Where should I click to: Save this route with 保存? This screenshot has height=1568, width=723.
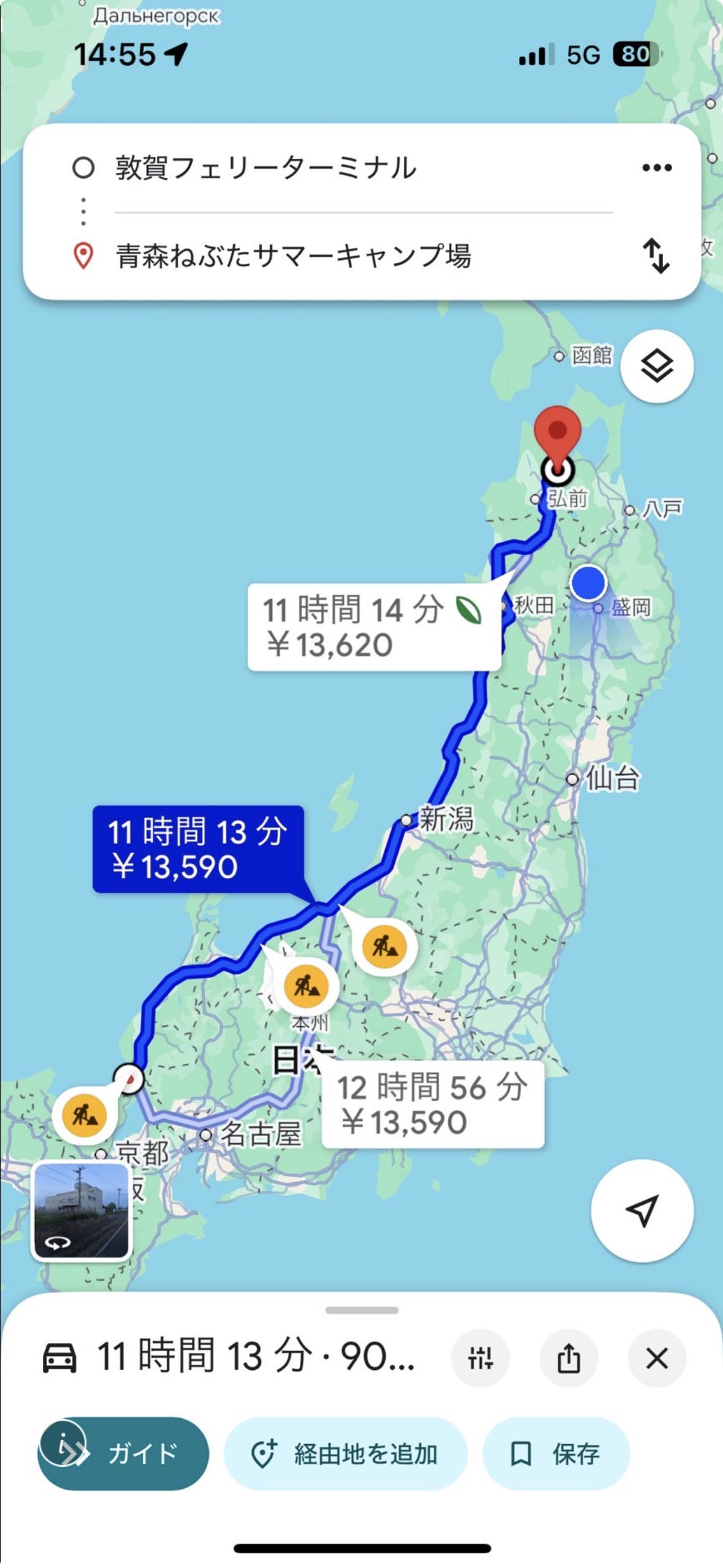556,1453
